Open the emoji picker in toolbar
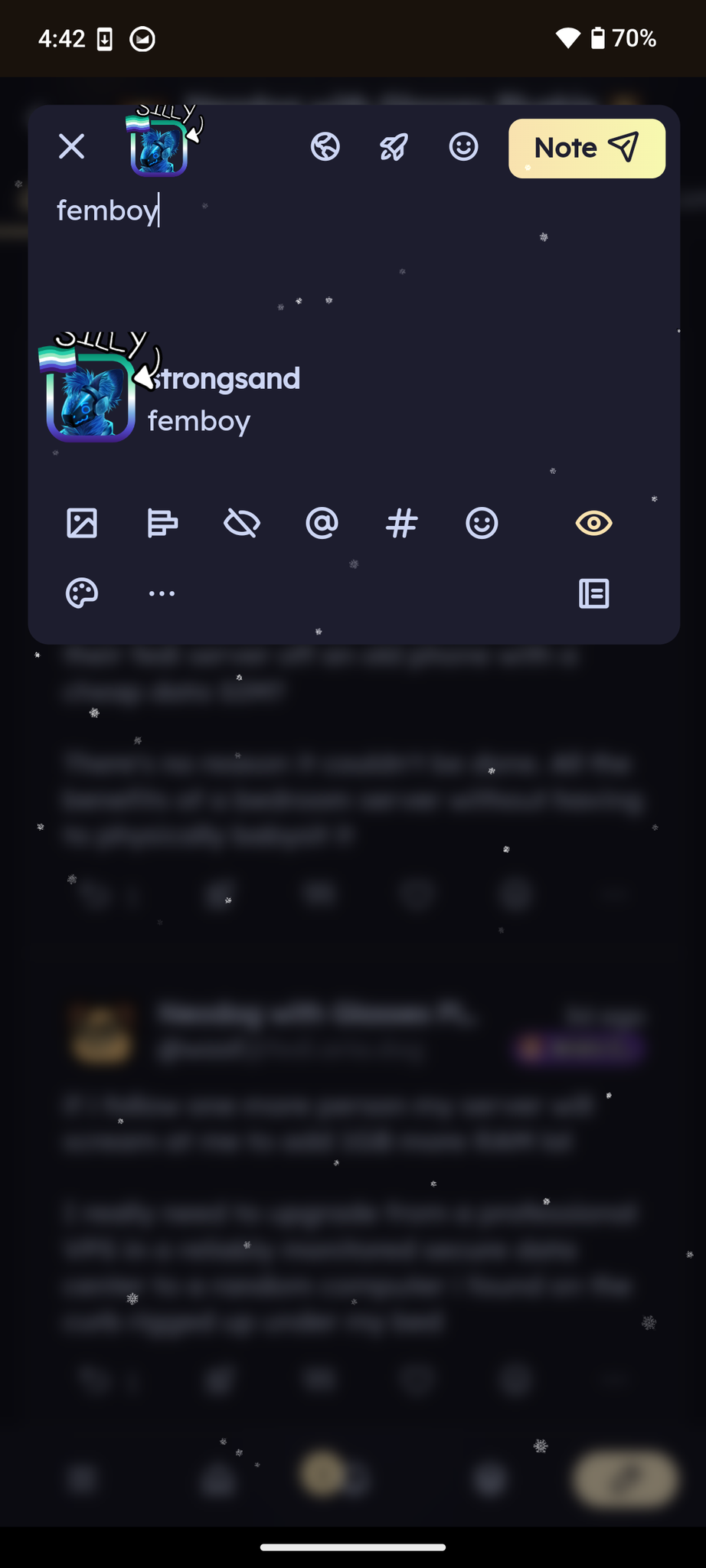This screenshot has width=706, height=1568. click(482, 524)
